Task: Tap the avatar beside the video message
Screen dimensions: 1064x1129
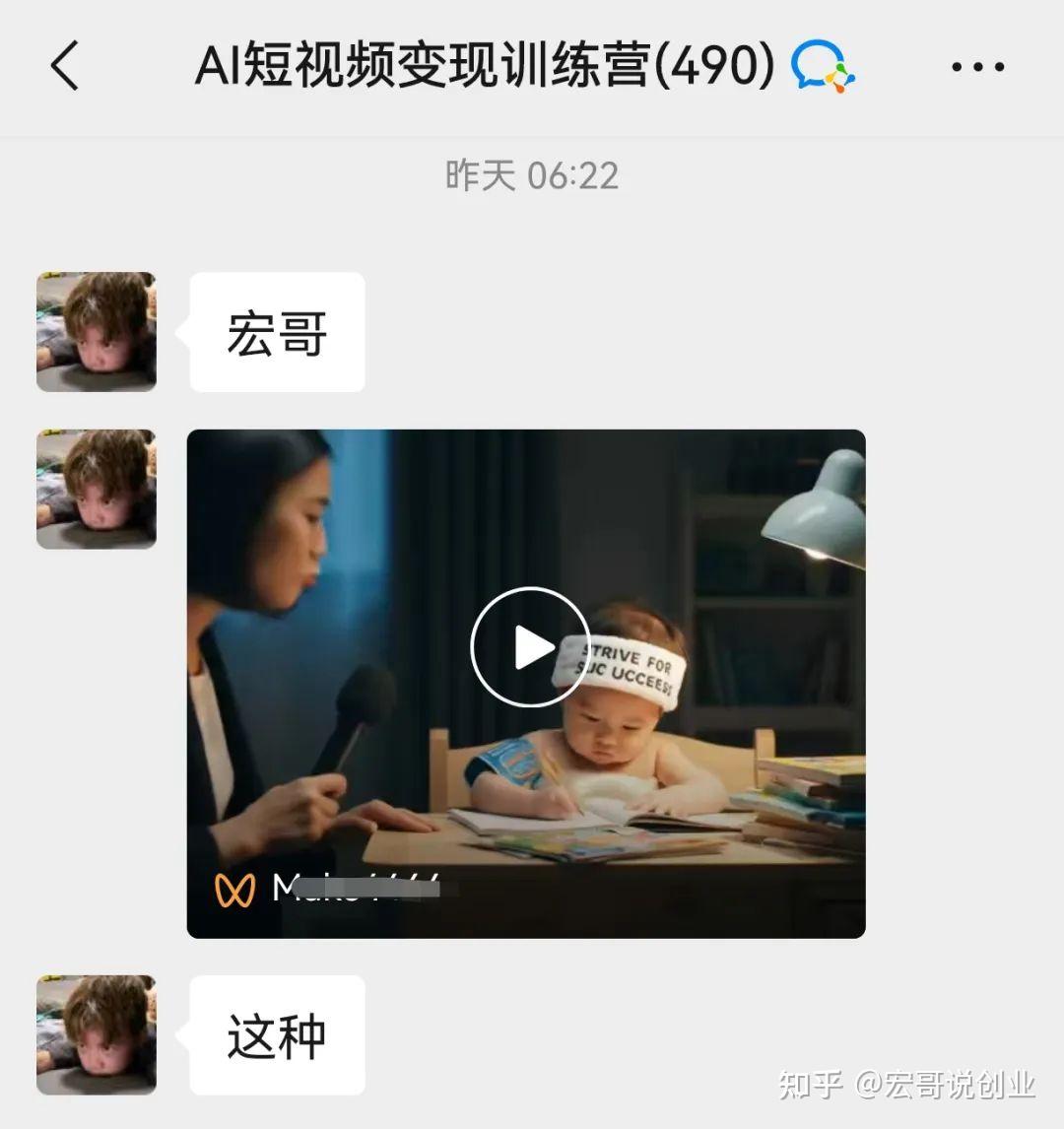Action: click(97, 489)
